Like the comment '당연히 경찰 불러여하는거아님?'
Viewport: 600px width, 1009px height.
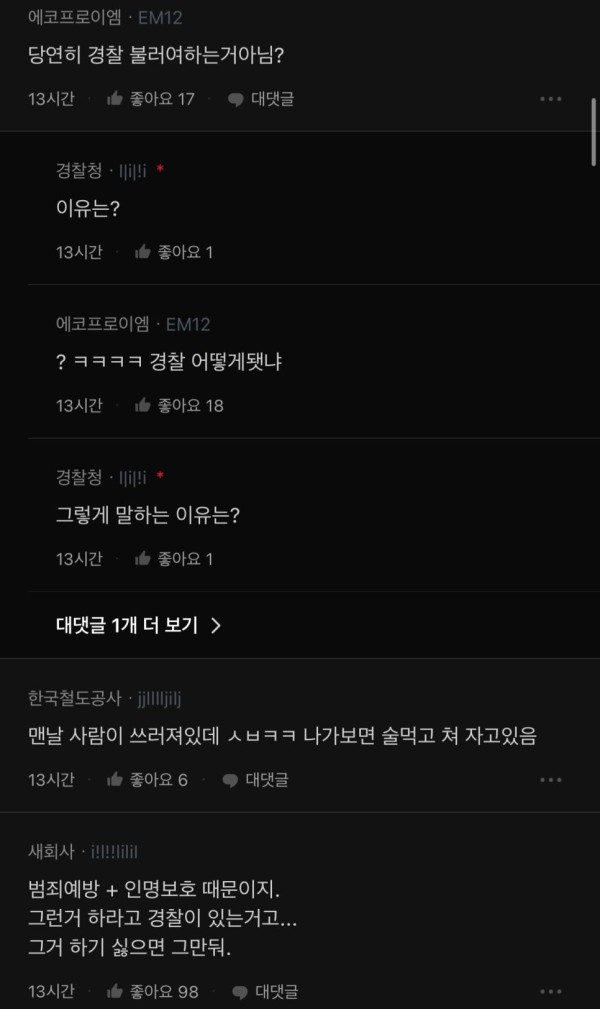149,99
